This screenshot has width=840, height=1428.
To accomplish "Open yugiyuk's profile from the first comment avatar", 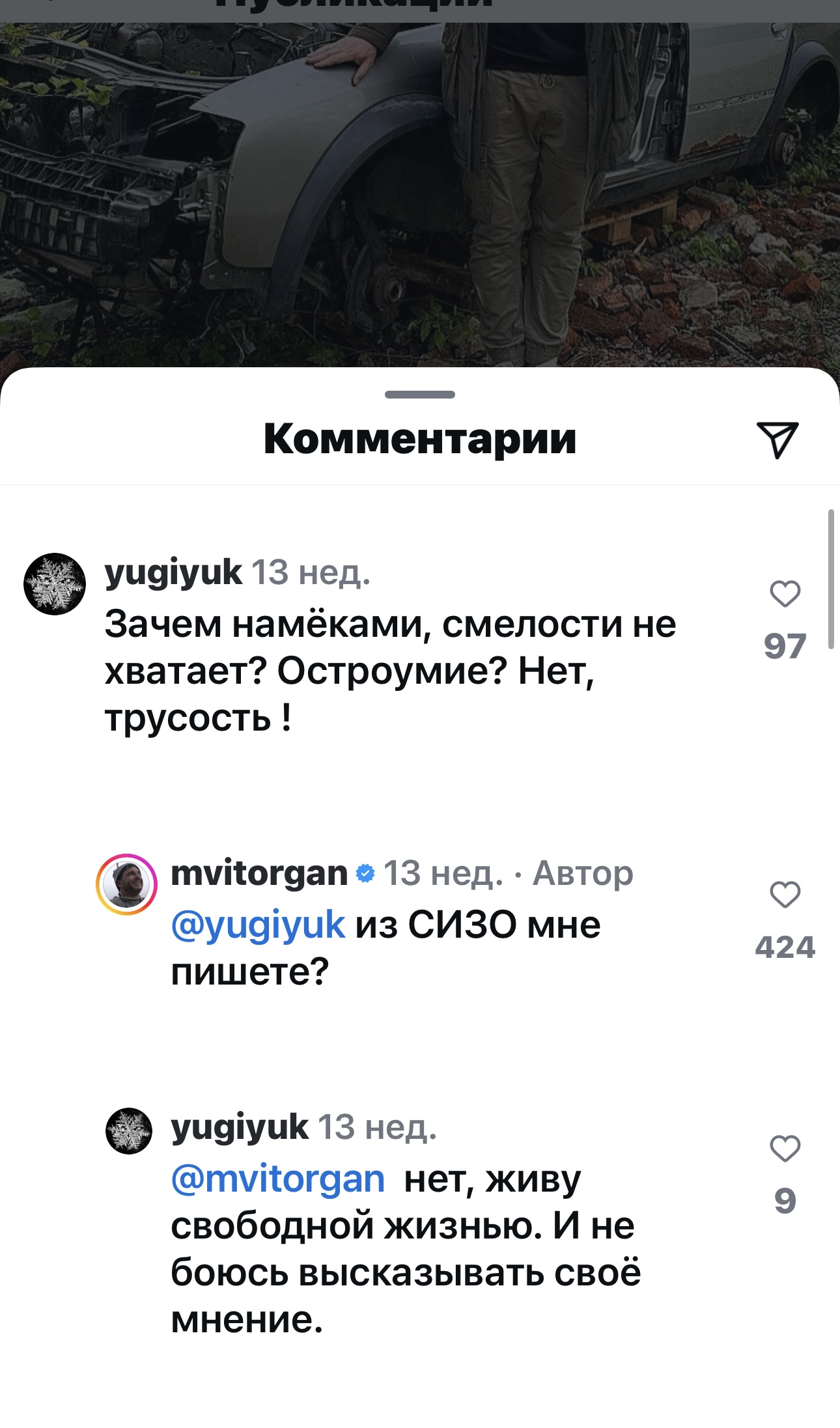I will [55, 584].
